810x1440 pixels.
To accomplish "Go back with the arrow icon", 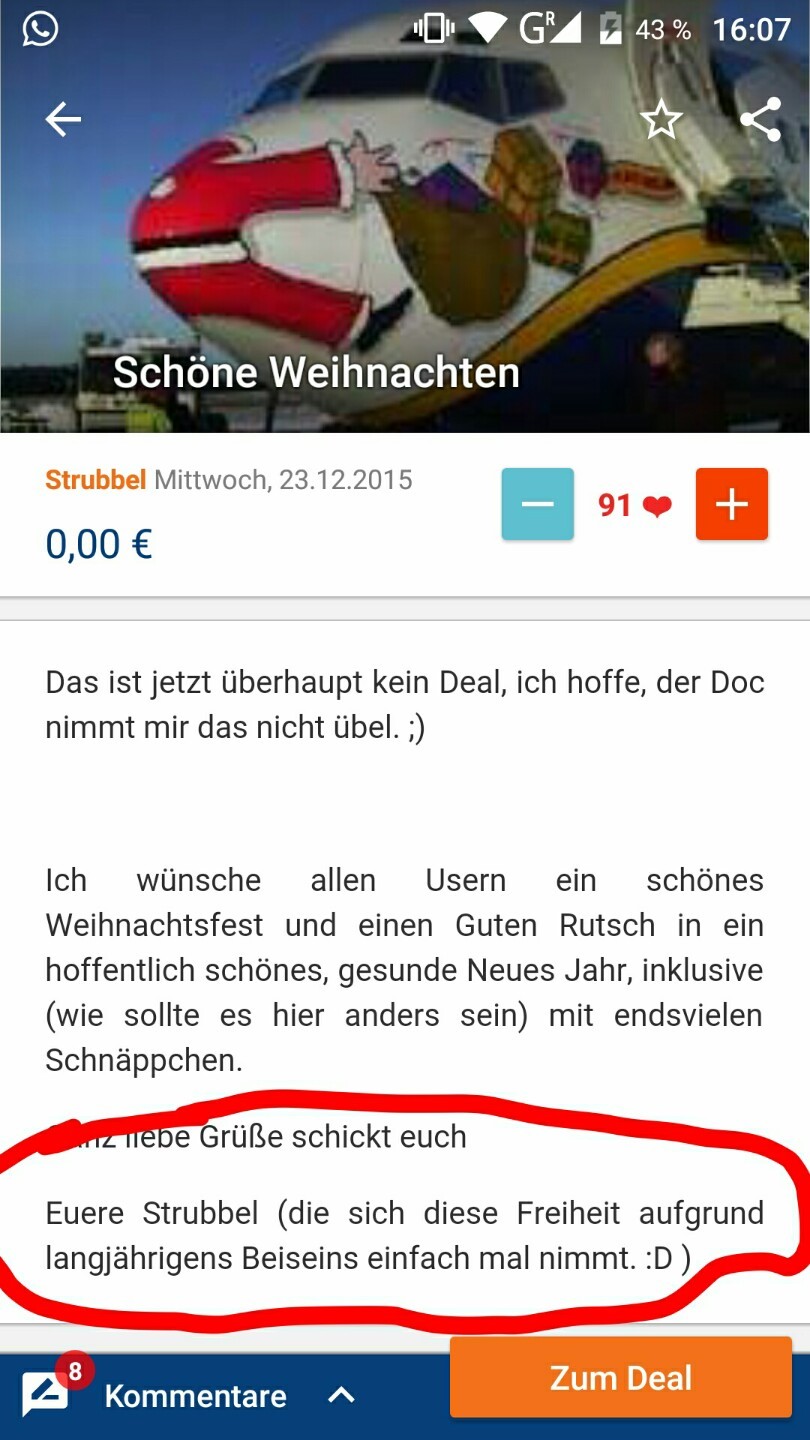I will pyautogui.click(x=63, y=120).
